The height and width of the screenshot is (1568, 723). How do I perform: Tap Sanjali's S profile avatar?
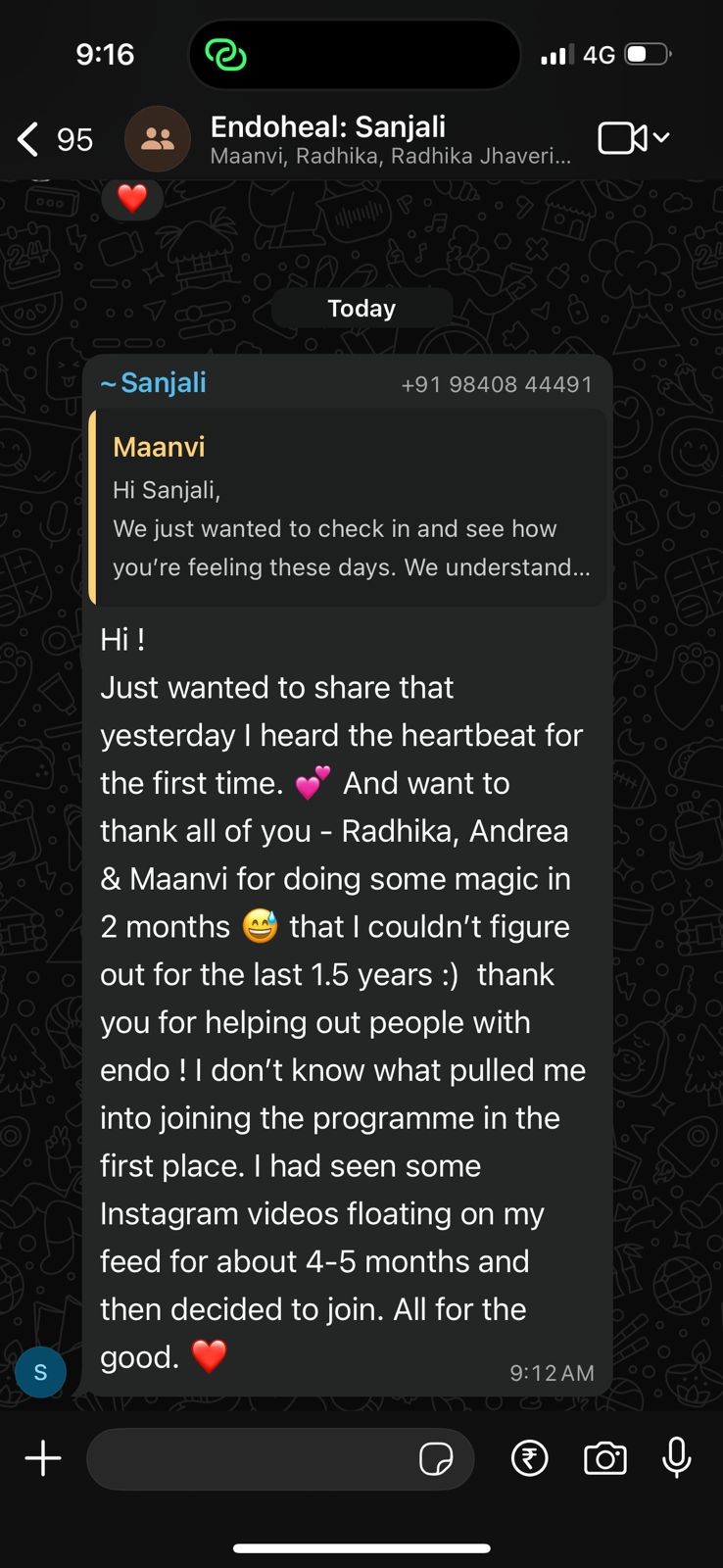tap(41, 1372)
